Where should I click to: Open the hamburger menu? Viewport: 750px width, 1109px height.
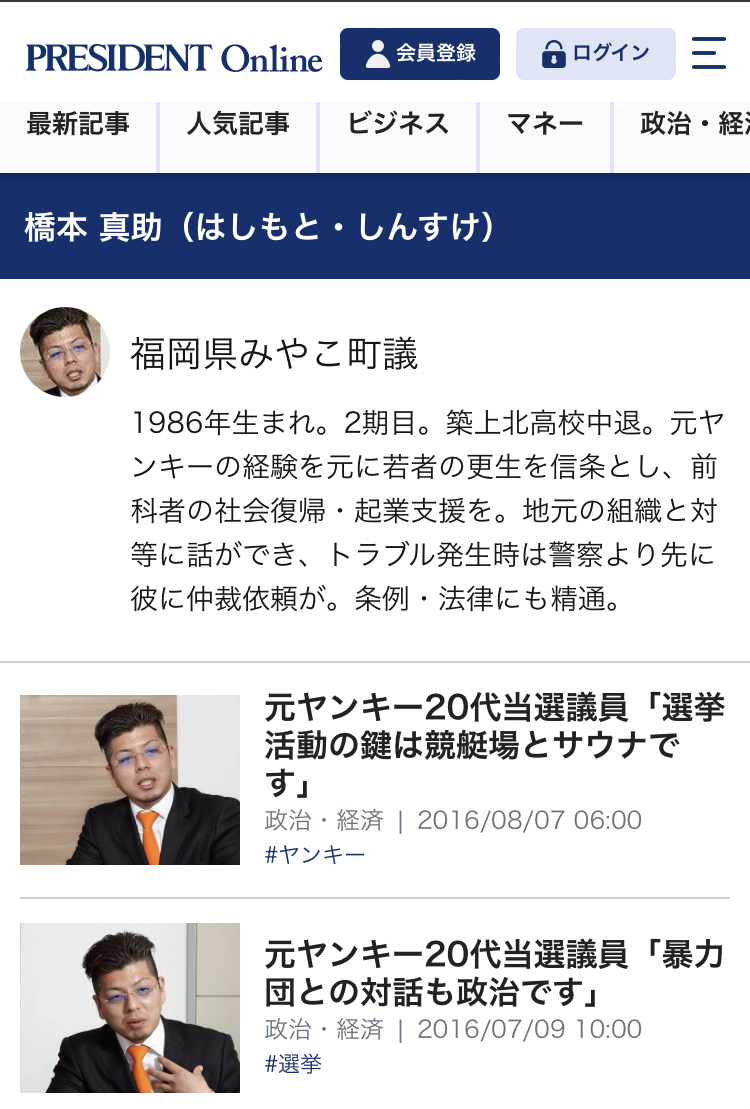click(708, 53)
